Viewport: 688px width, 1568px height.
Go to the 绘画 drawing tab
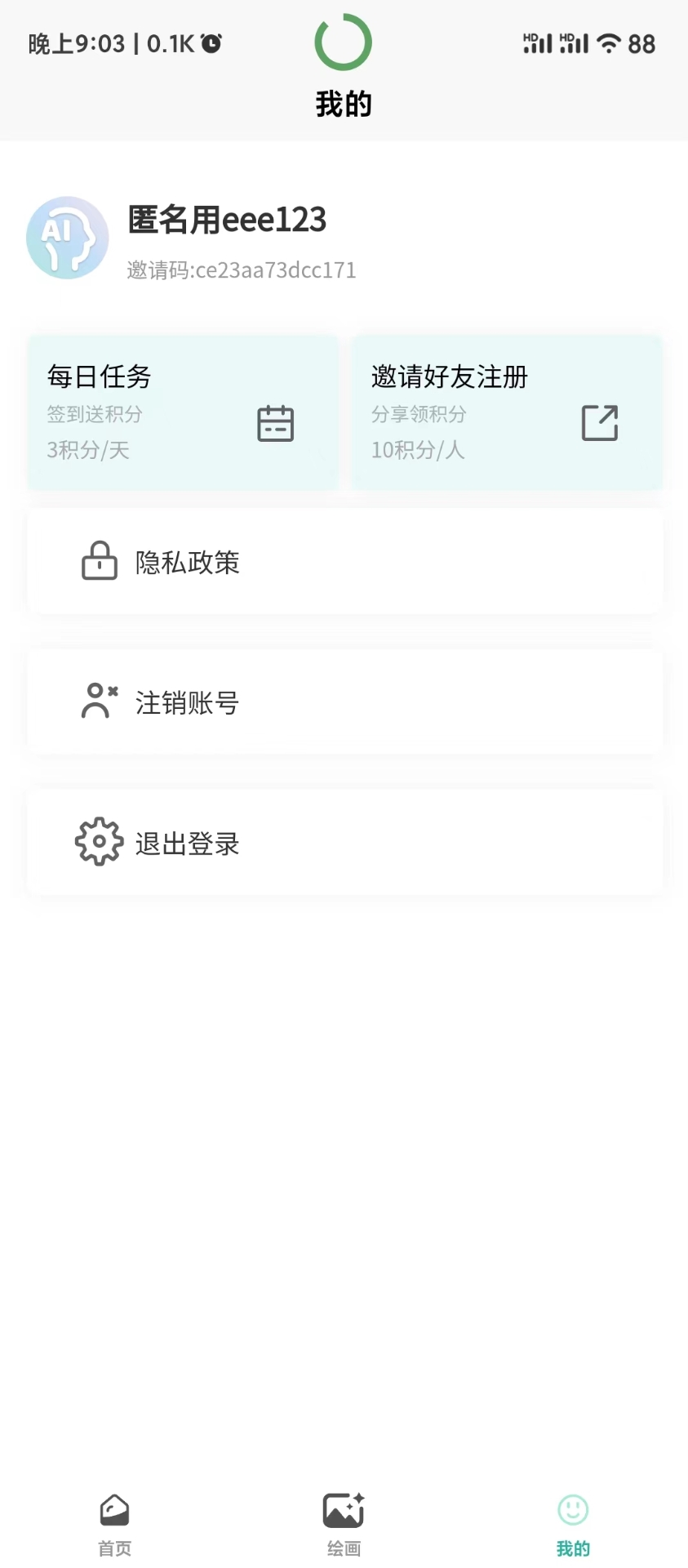tap(344, 1524)
